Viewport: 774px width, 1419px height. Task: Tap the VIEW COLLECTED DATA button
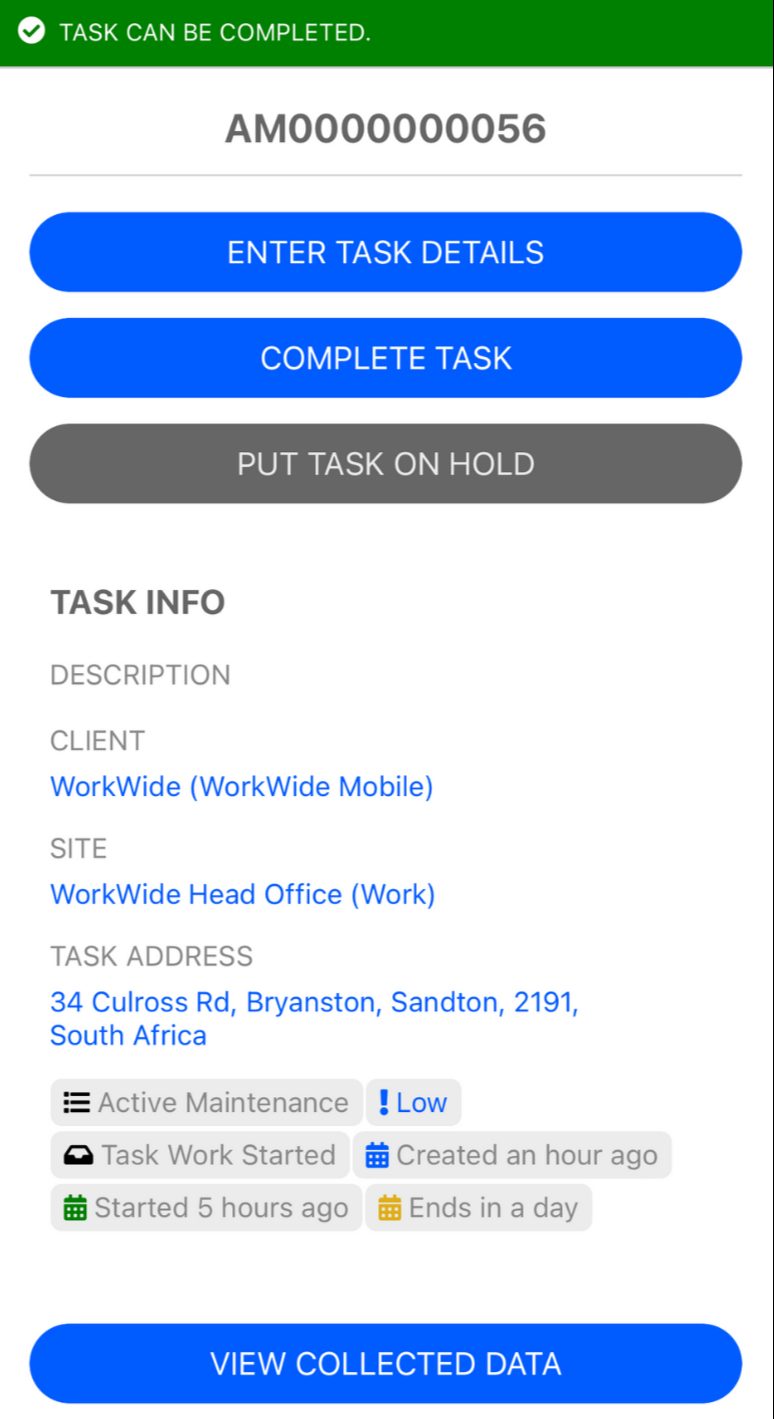[385, 1363]
